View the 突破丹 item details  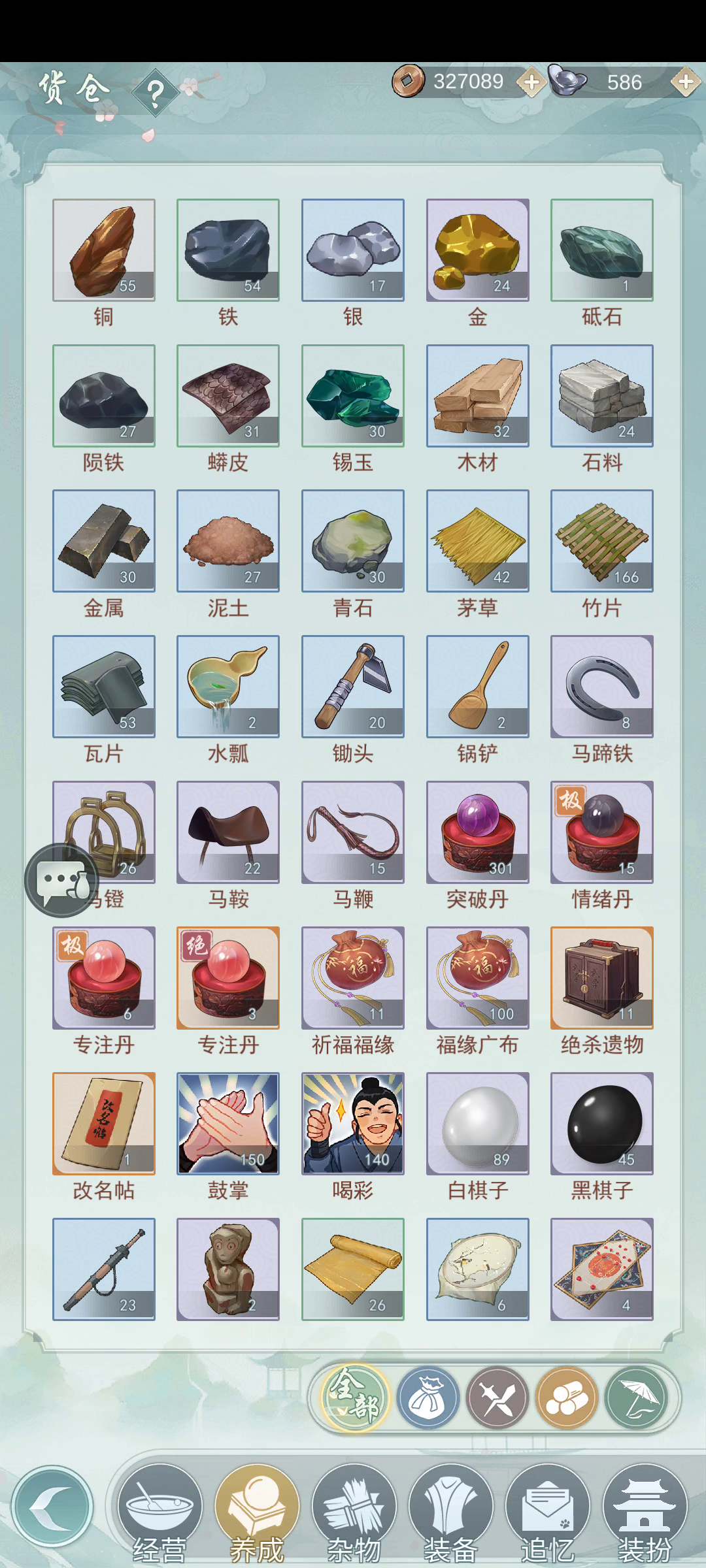tap(477, 832)
